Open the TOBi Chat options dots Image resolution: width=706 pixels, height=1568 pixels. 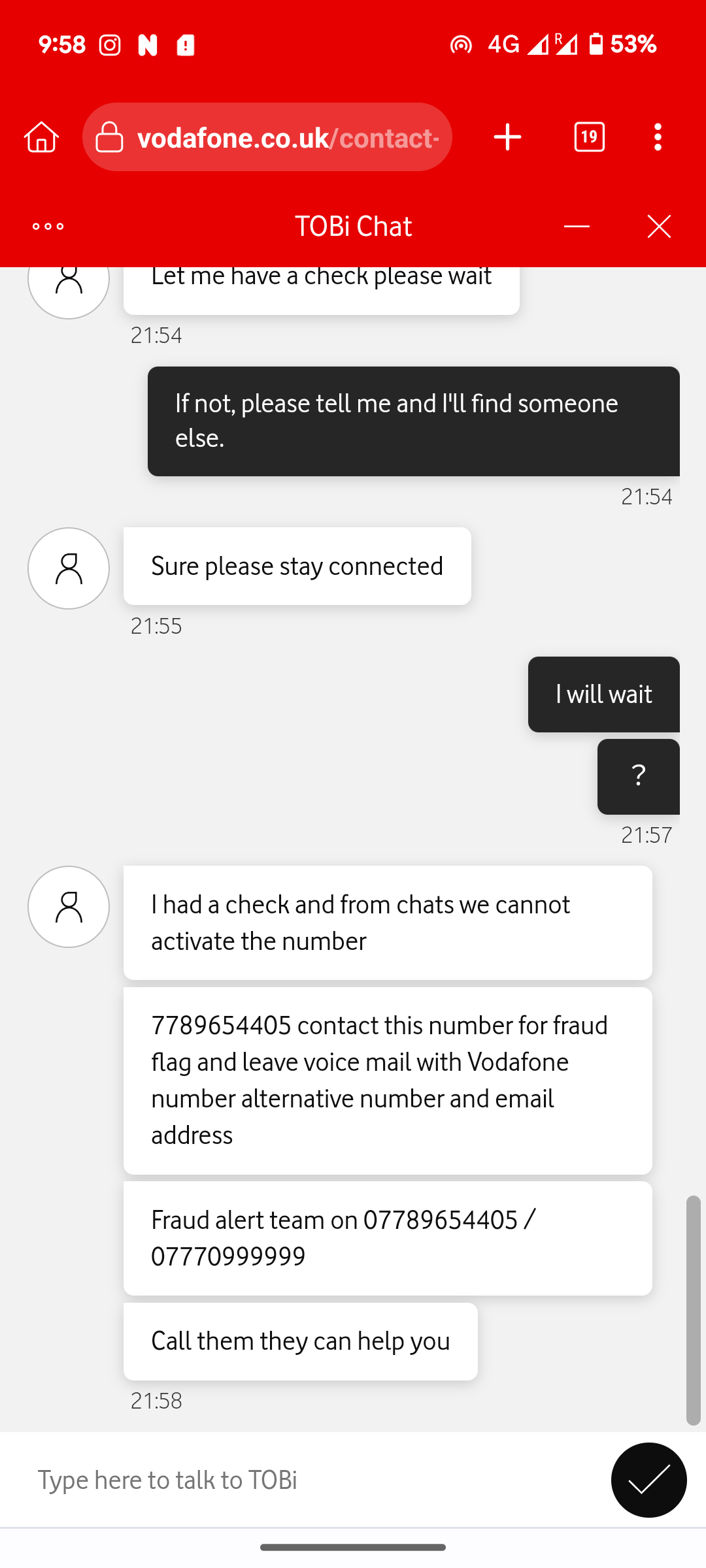pyautogui.click(x=48, y=227)
